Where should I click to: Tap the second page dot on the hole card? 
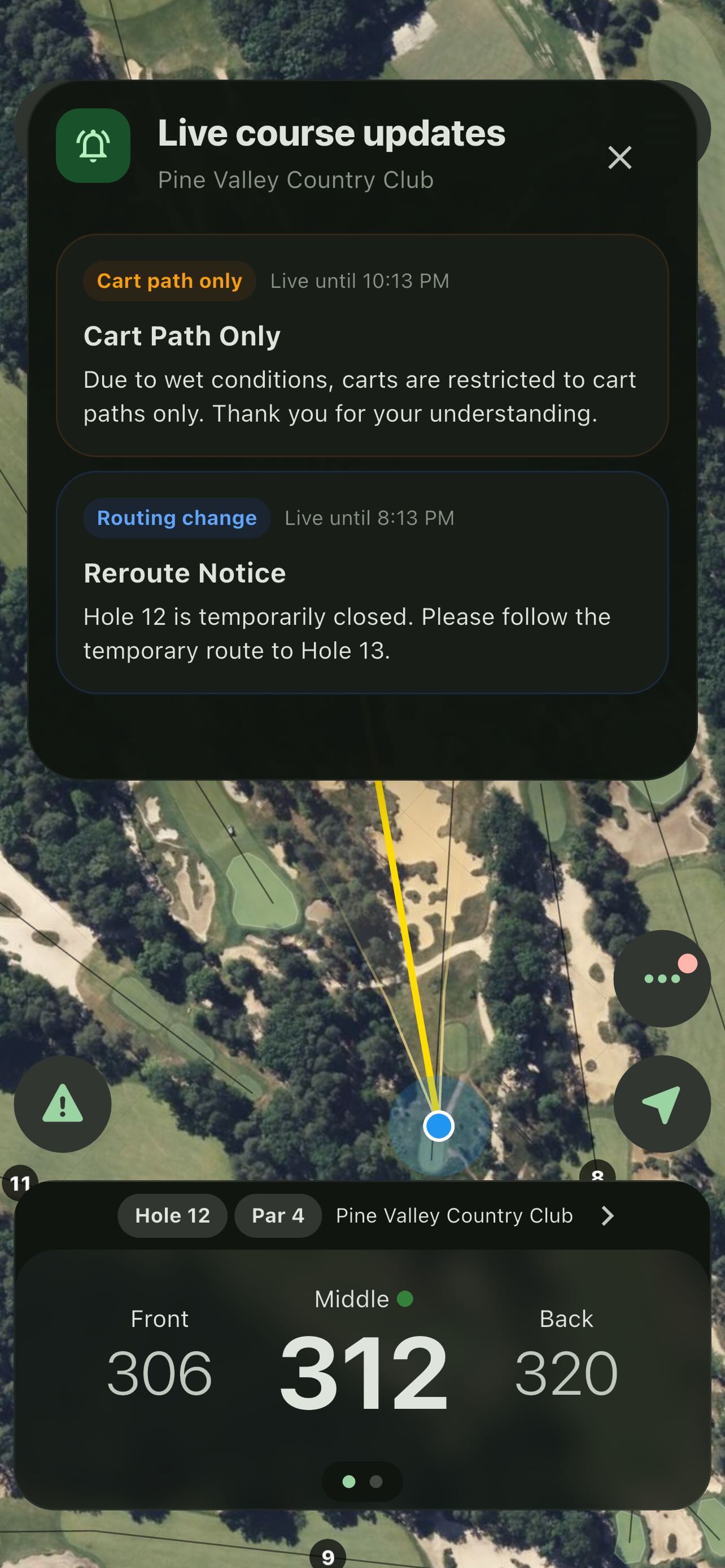click(x=375, y=1482)
